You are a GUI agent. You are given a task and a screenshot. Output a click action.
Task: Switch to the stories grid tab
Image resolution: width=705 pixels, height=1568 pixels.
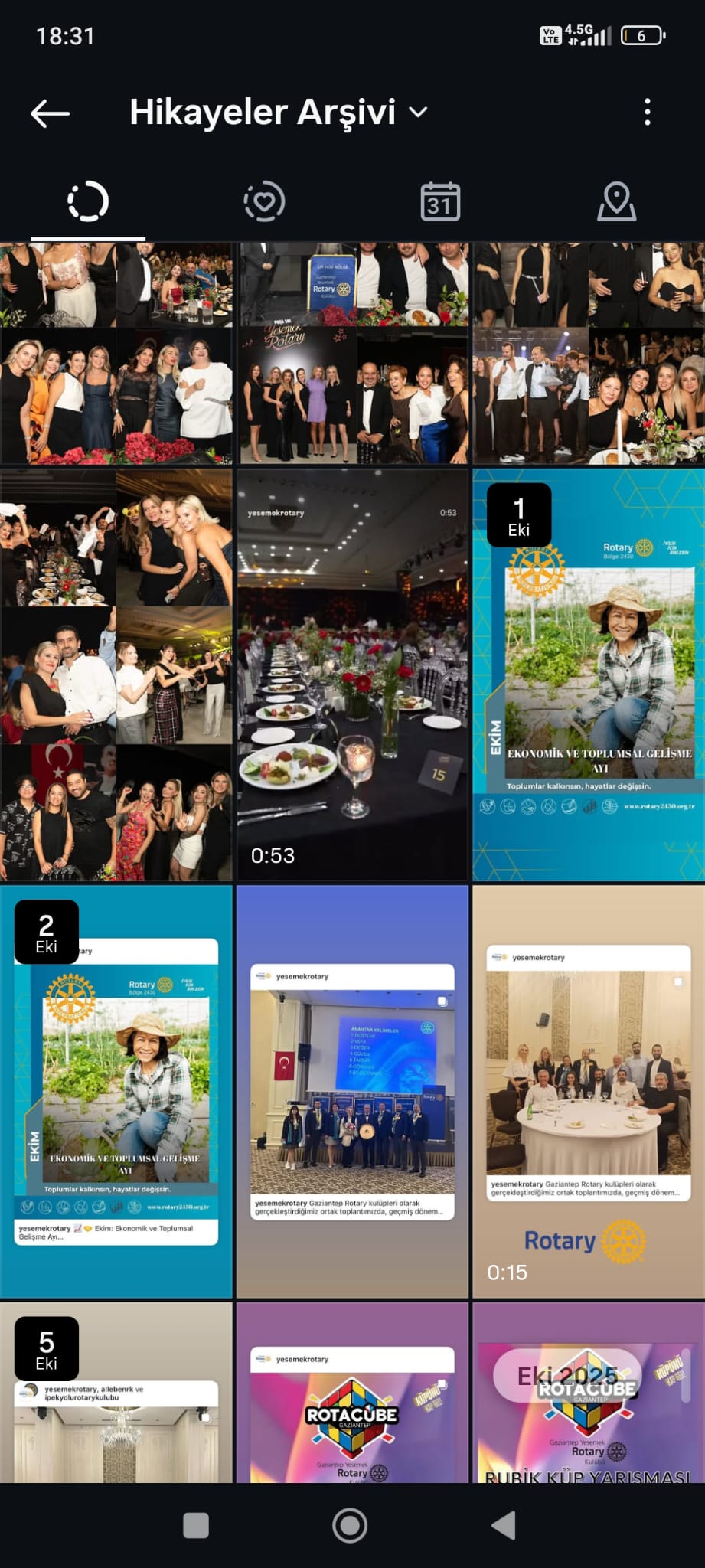pyautogui.click(x=88, y=202)
